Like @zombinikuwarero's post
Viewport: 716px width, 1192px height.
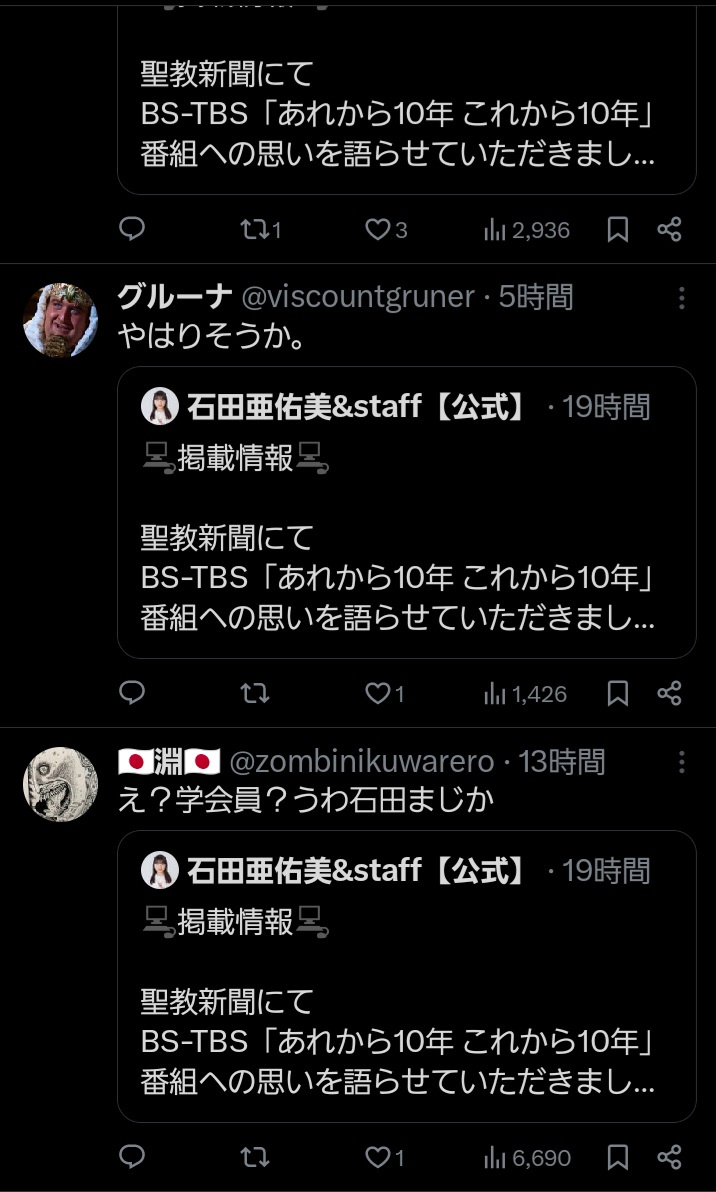coord(377,1157)
